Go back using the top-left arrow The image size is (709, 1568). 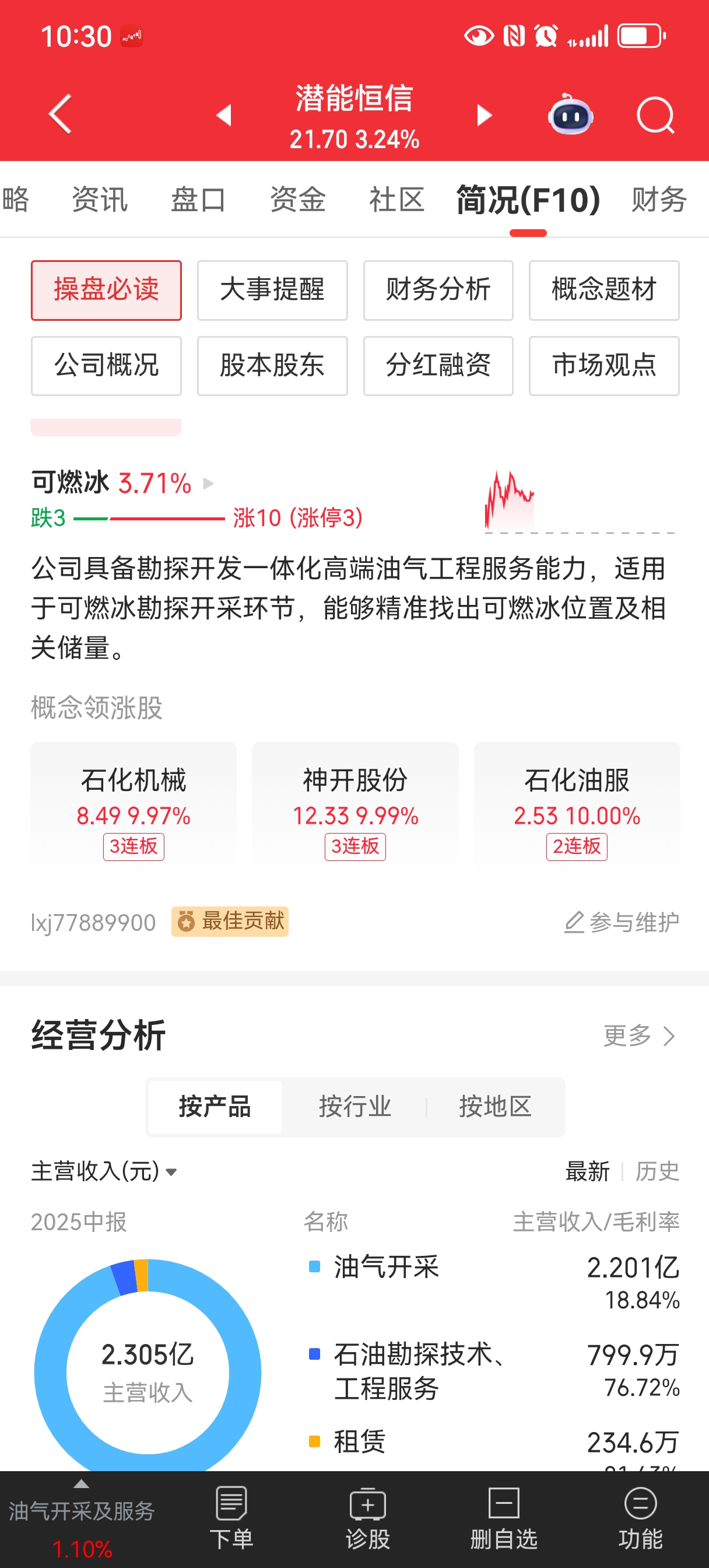[59, 114]
